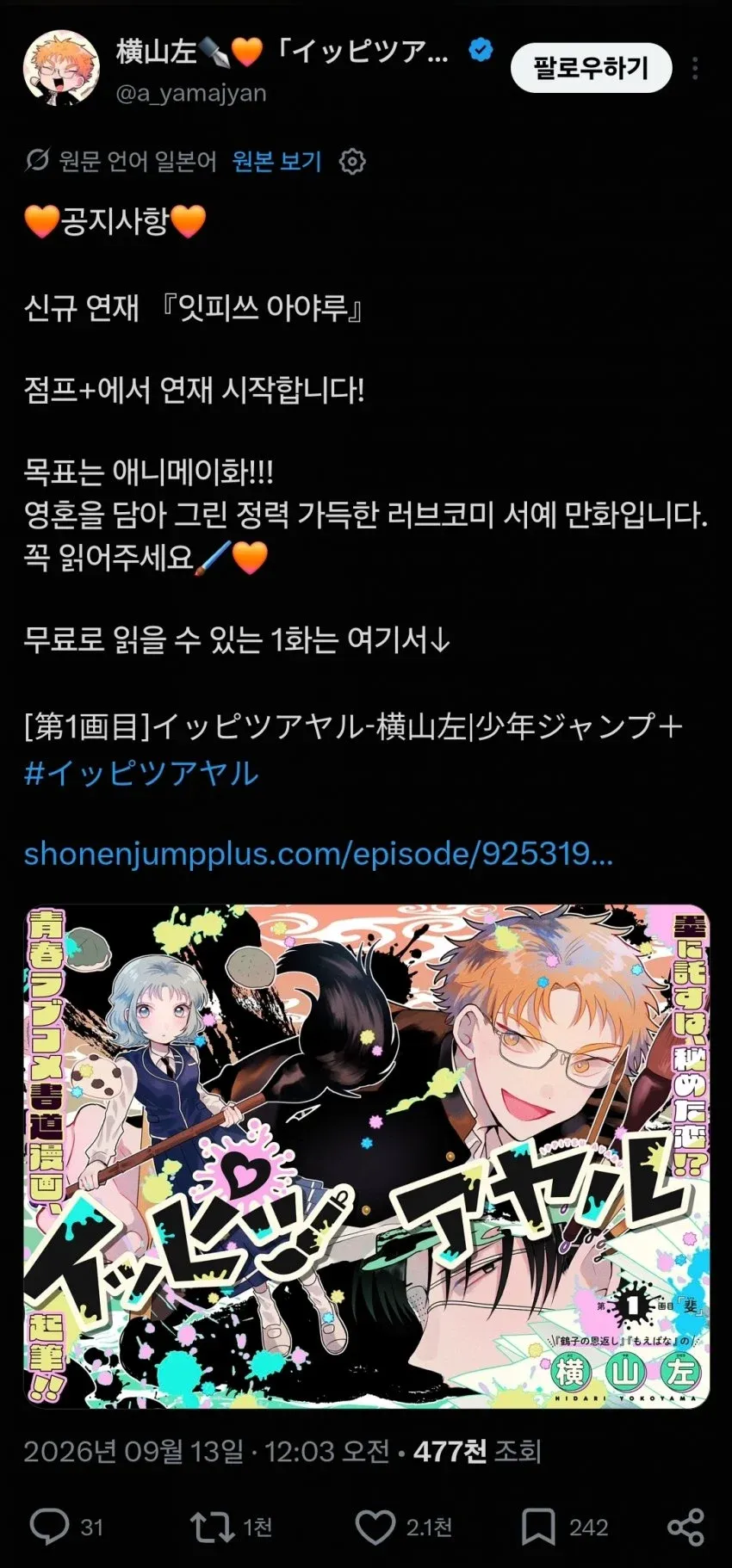Screen dimensions: 732x1568
Task: Reply to the post via comment icon
Action: click(49, 1528)
